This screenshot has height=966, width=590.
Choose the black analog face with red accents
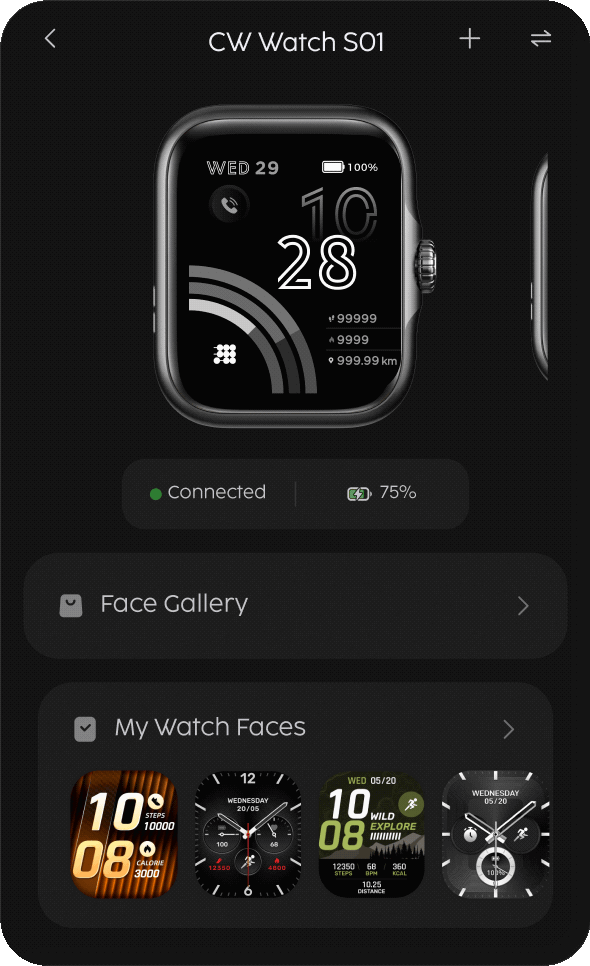pyautogui.click(x=248, y=834)
